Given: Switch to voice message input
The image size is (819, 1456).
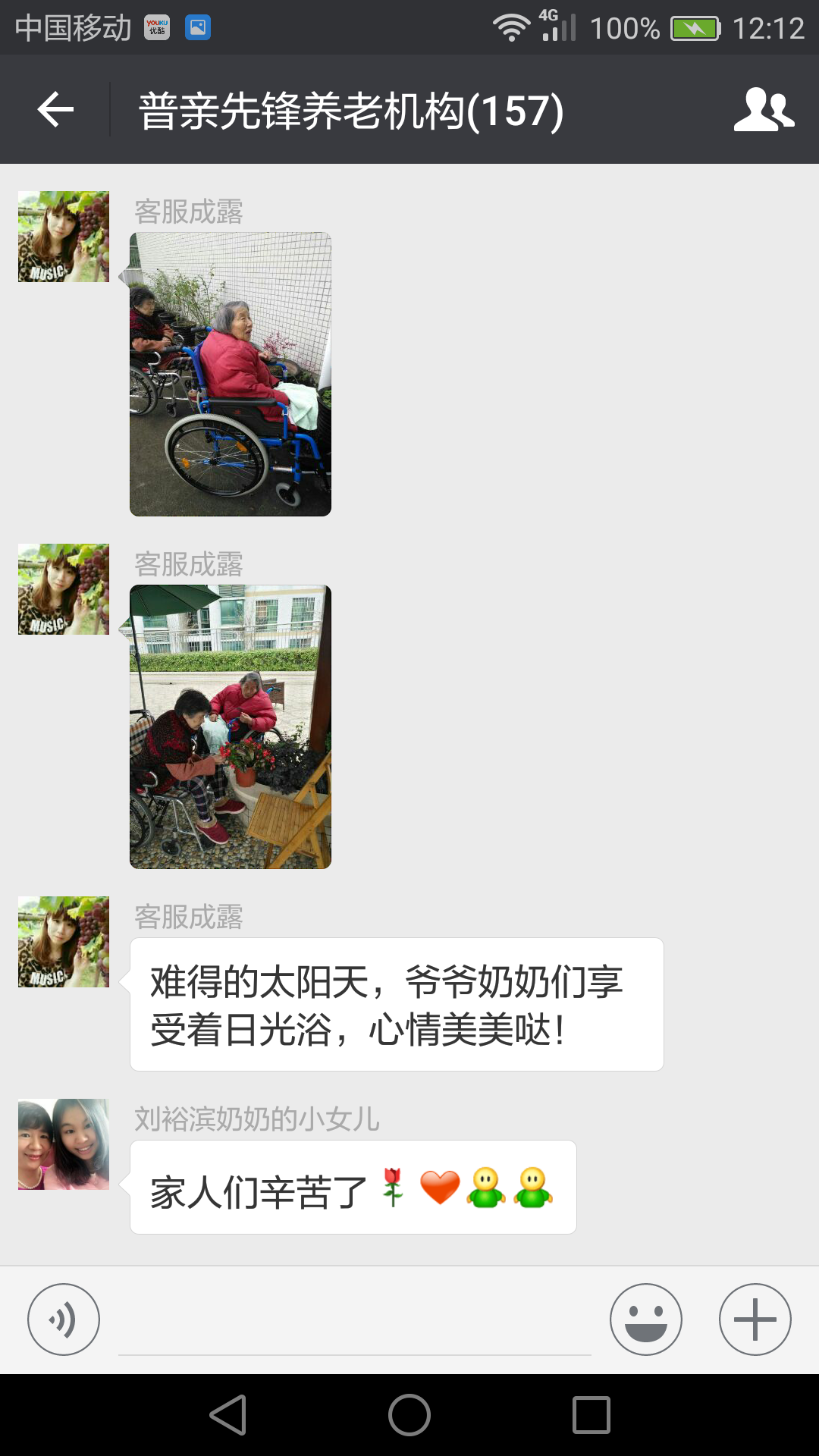Looking at the screenshot, I should click(64, 1319).
